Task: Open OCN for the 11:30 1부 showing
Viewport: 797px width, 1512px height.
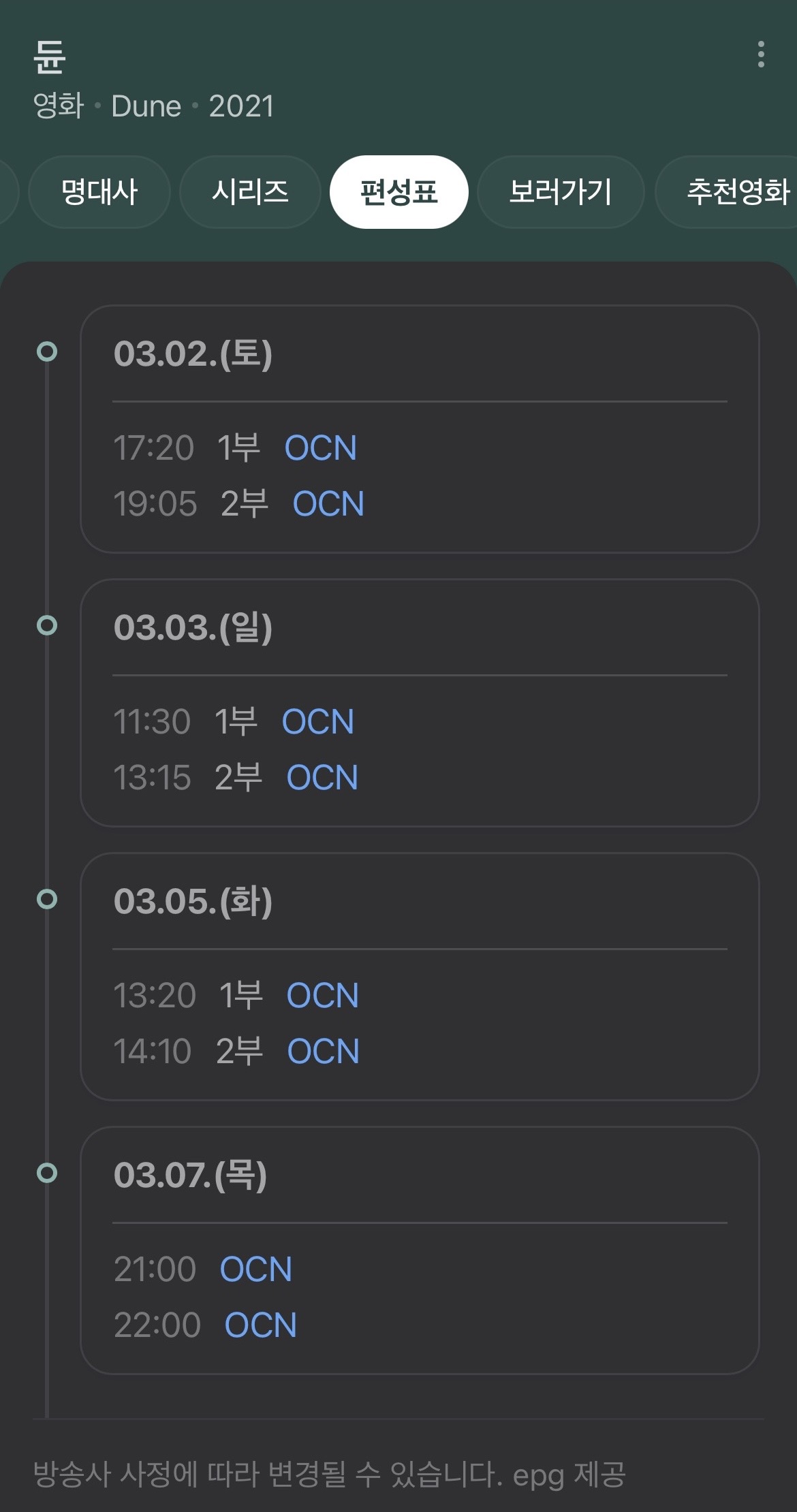Action: (319, 720)
